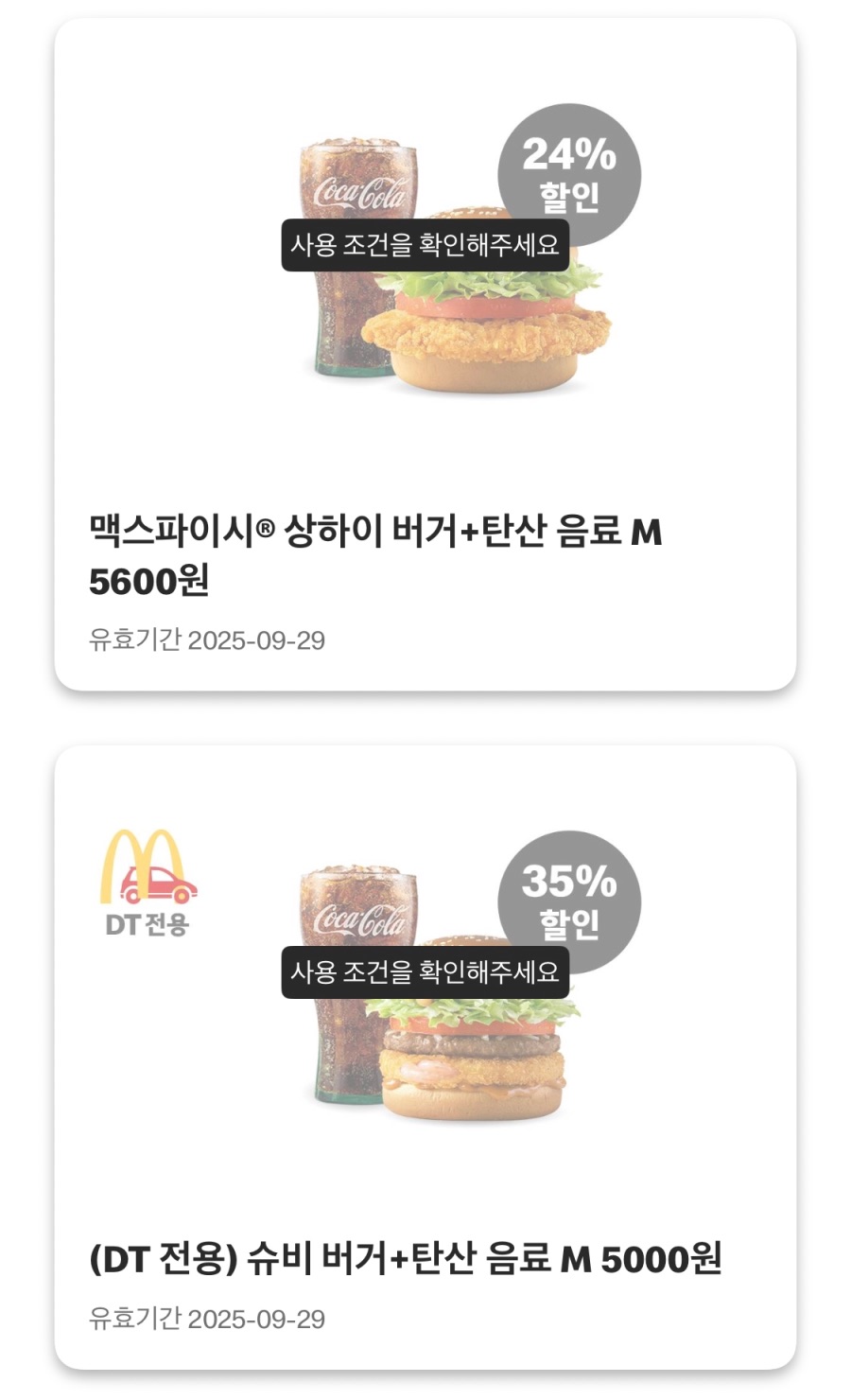The image size is (851, 1400).
Task: Select the 24% 할인 discount badge
Action: tap(568, 172)
